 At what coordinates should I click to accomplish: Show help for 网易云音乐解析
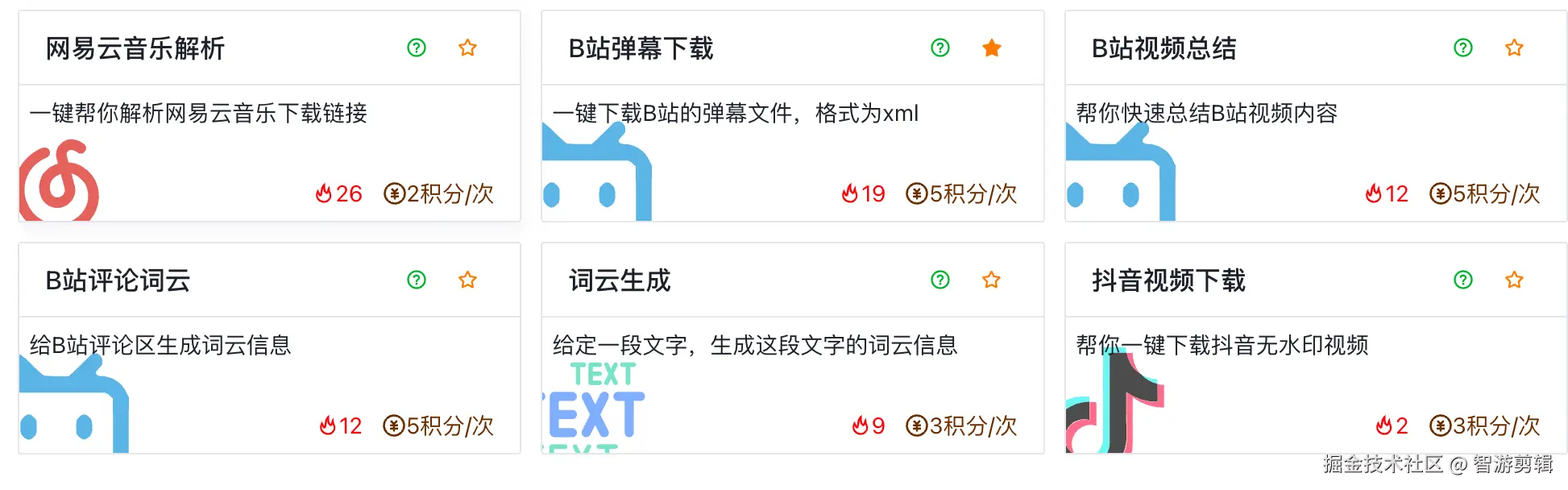417,48
